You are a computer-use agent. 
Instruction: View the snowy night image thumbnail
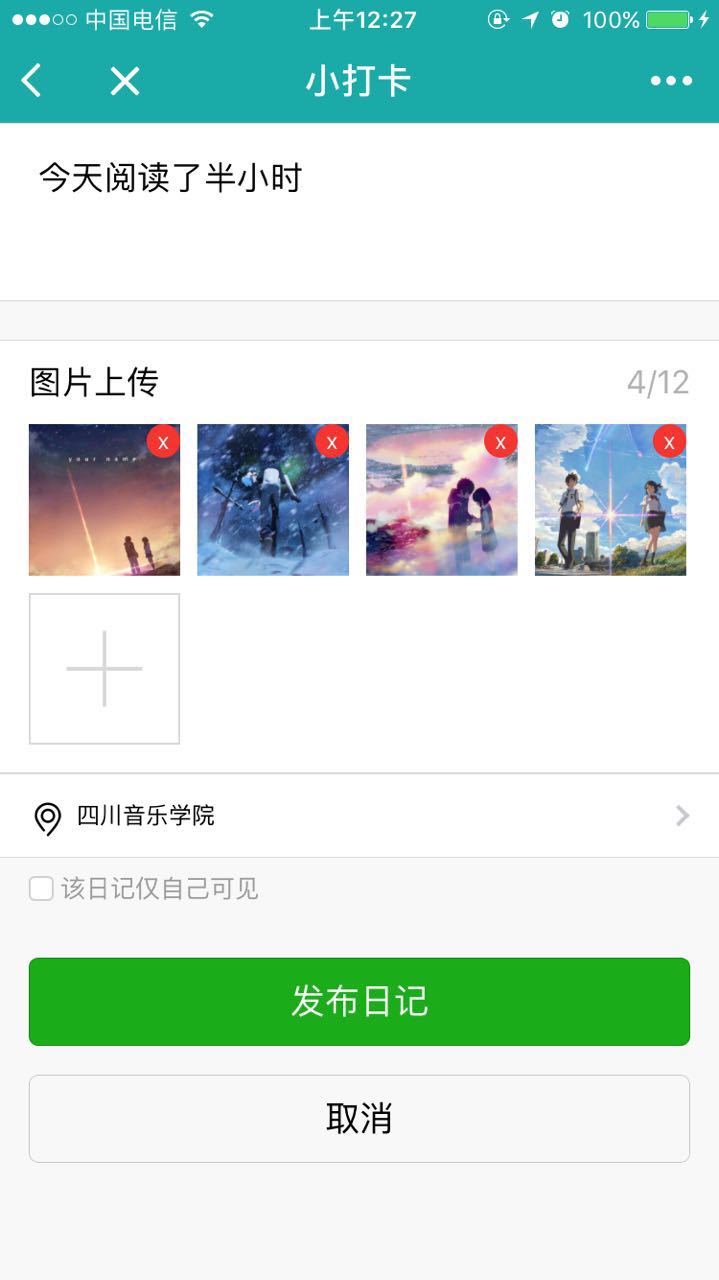(273, 500)
